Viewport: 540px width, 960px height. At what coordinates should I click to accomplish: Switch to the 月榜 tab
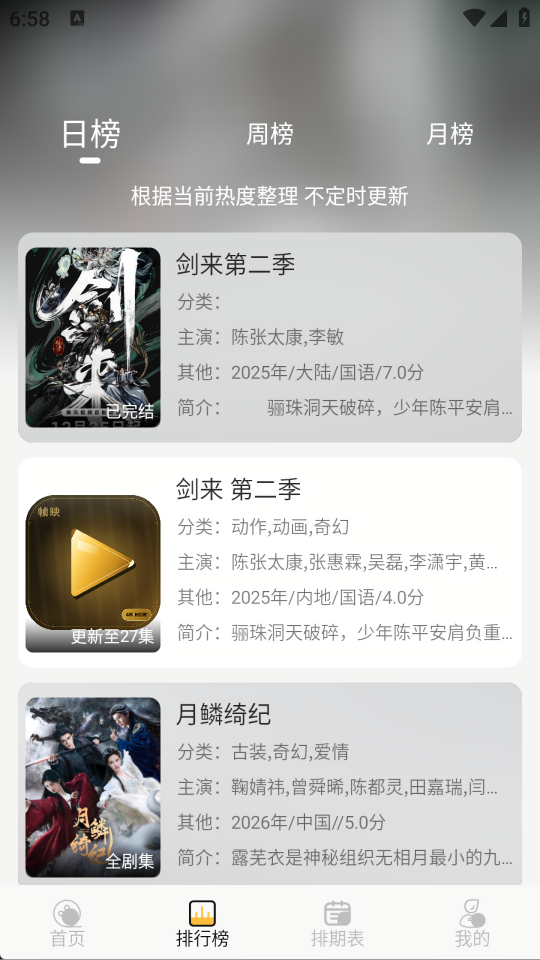click(x=449, y=134)
